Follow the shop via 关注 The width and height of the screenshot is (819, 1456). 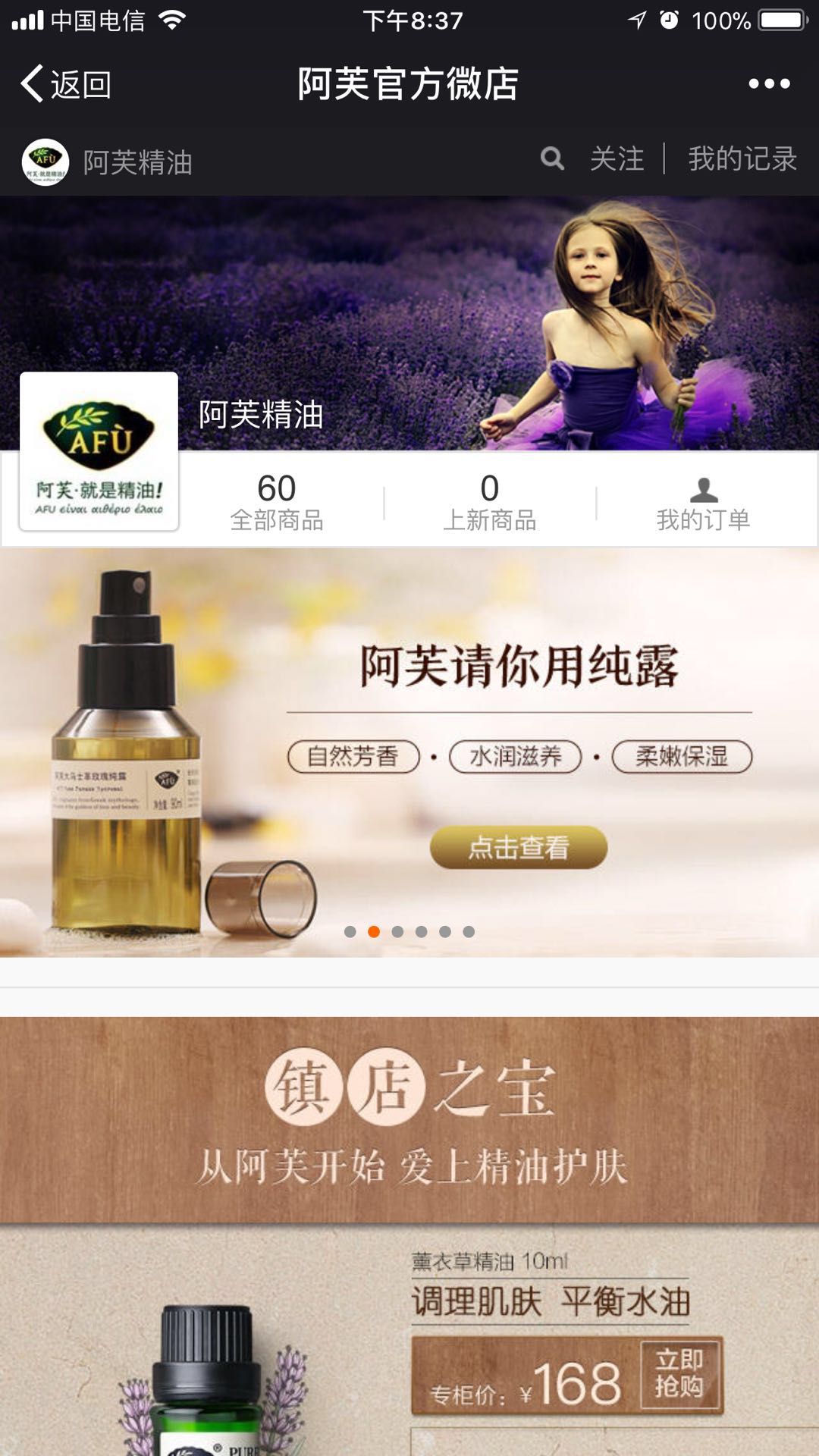[617, 159]
